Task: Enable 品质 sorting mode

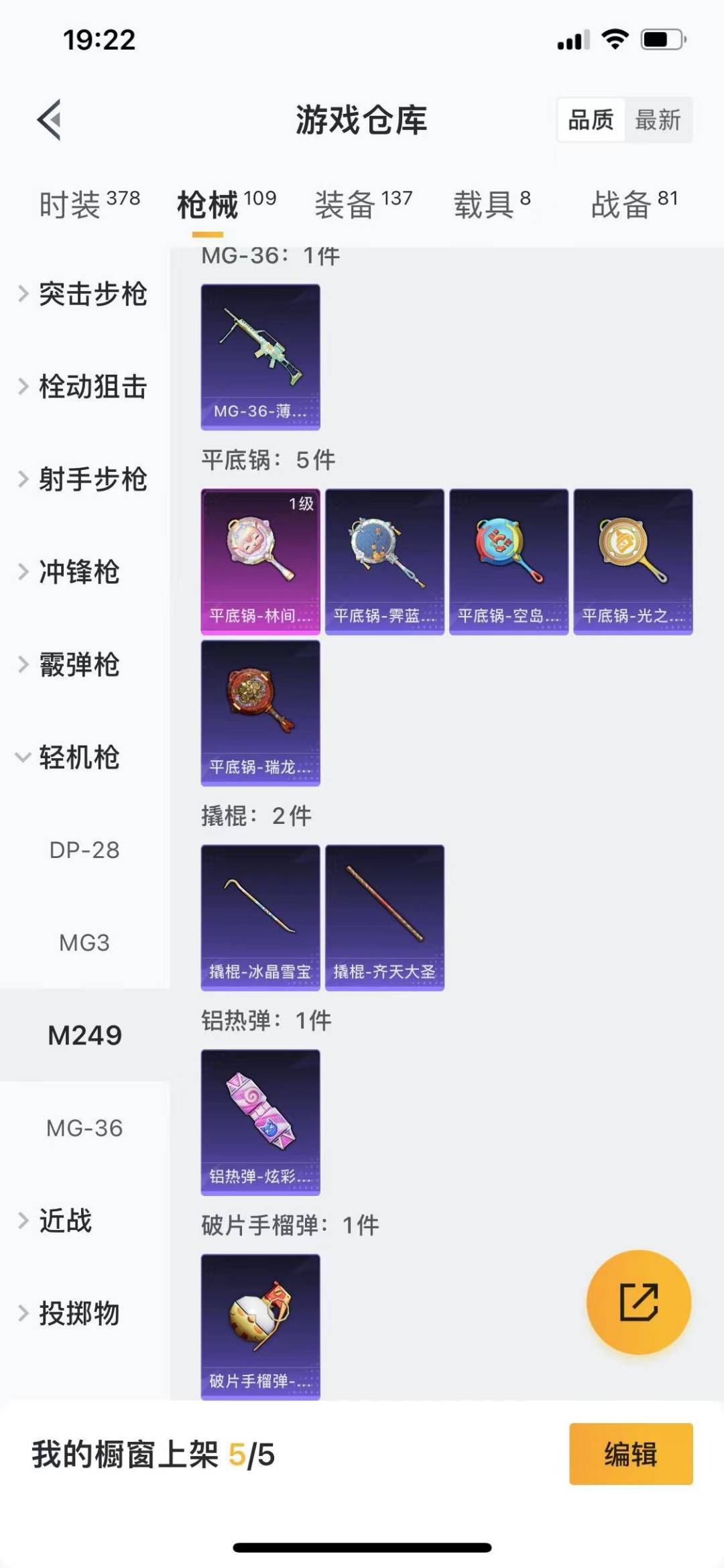Action: pos(590,120)
